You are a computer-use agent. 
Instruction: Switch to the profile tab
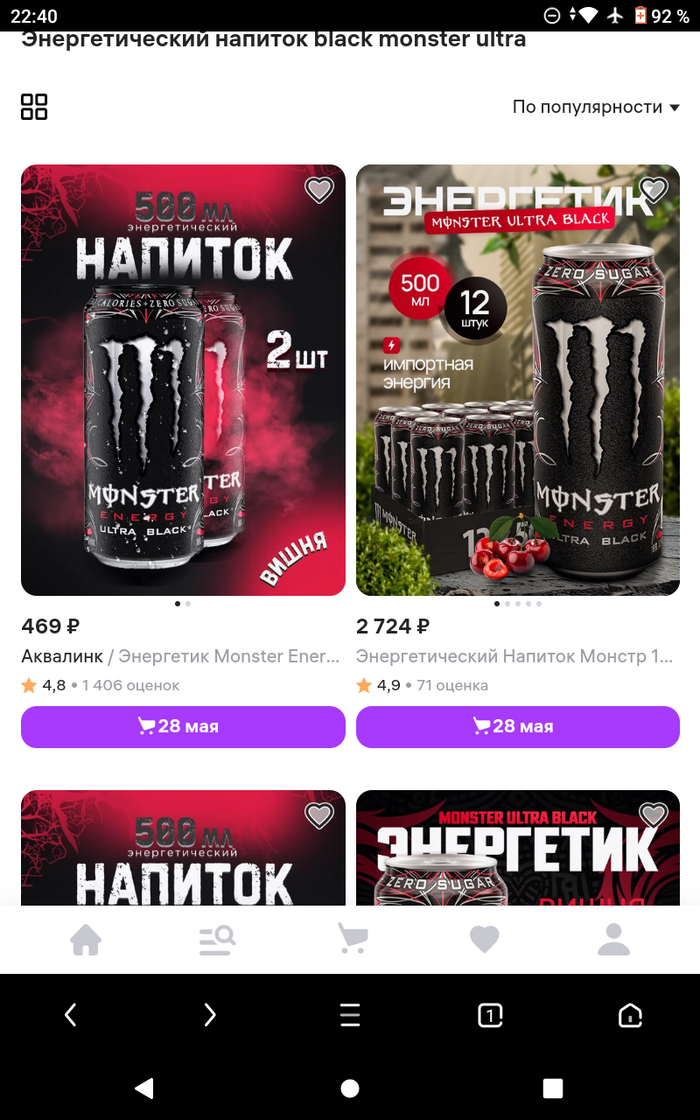pyautogui.click(x=614, y=939)
